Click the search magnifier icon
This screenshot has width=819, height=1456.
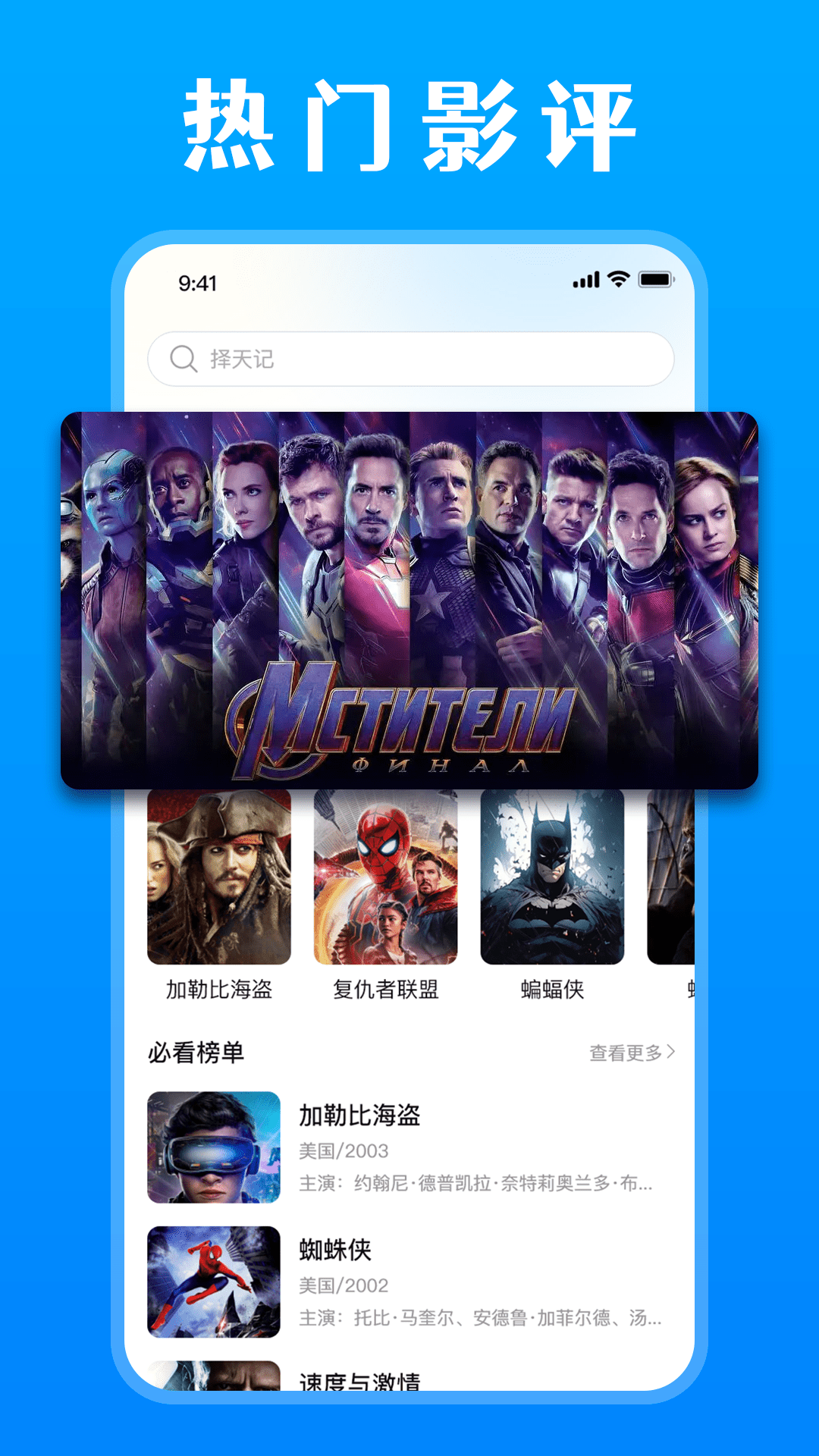182,359
